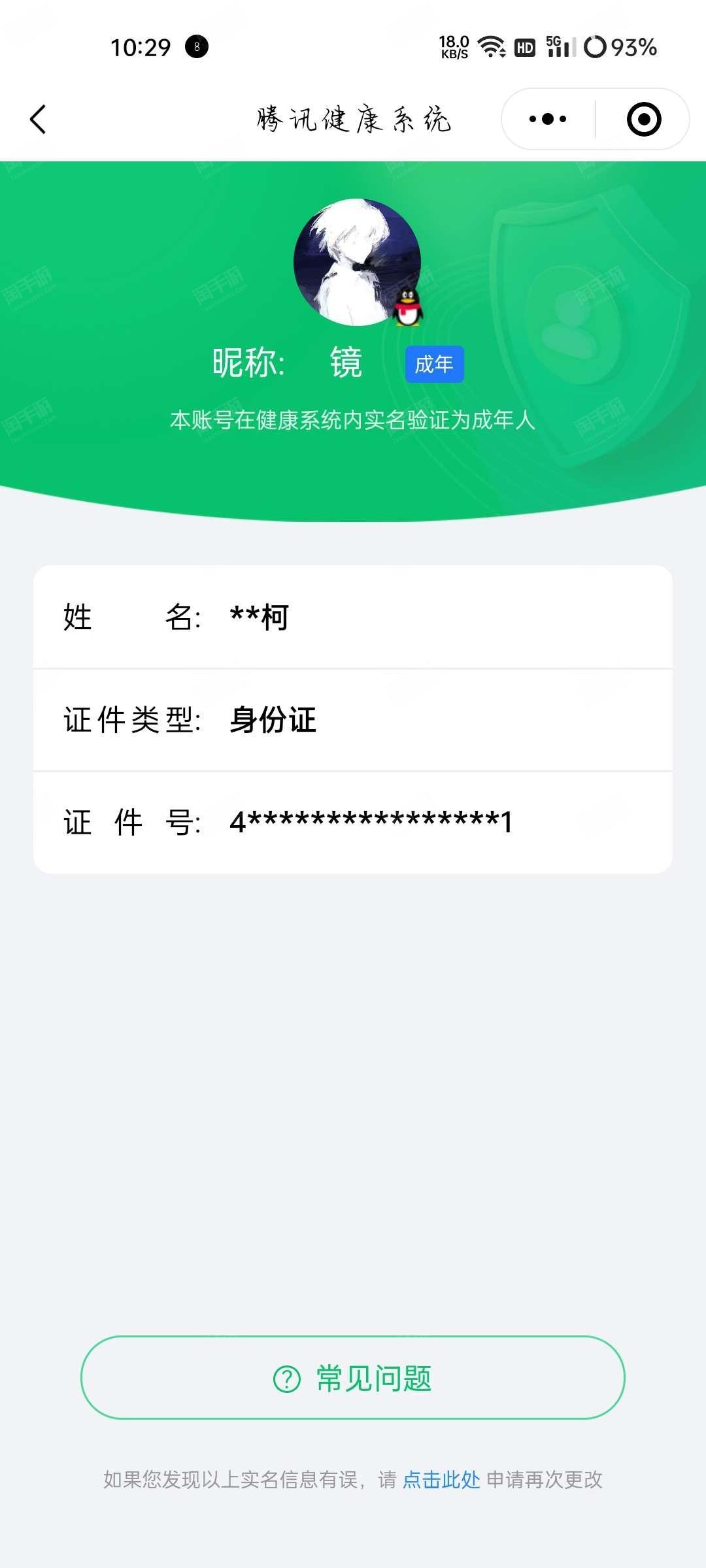The image size is (706, 1568).
Task: Open the mini program three-dot menu
Action: (x=548, y=119)
